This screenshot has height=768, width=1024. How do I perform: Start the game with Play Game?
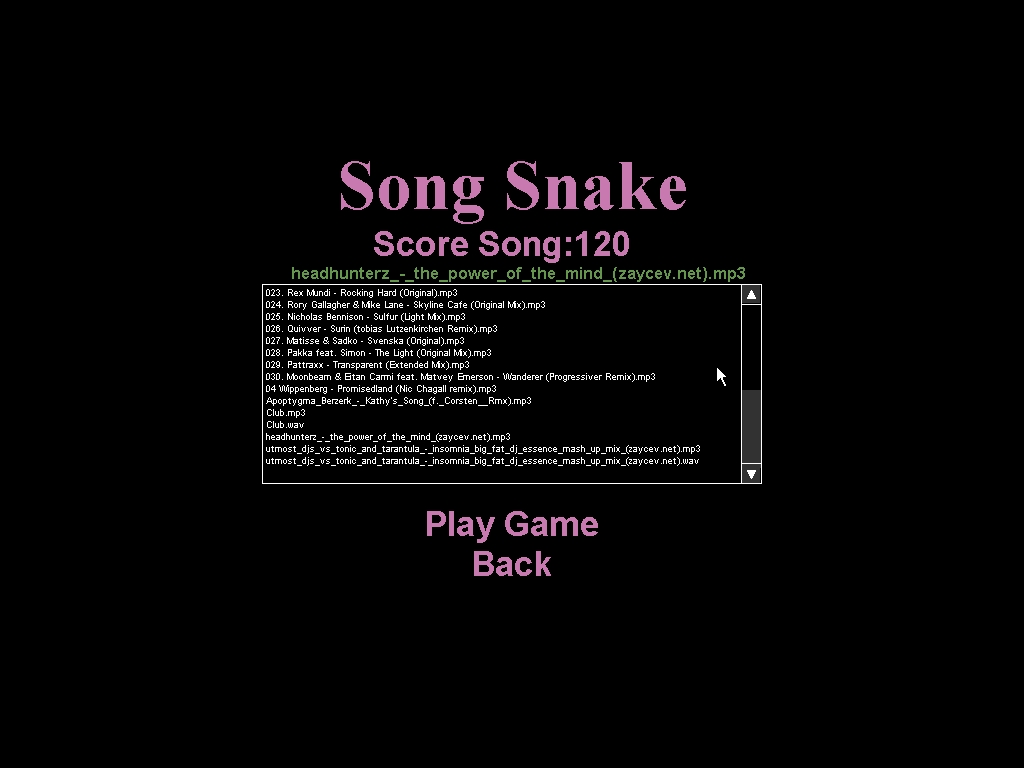click(x=511, y=524)
